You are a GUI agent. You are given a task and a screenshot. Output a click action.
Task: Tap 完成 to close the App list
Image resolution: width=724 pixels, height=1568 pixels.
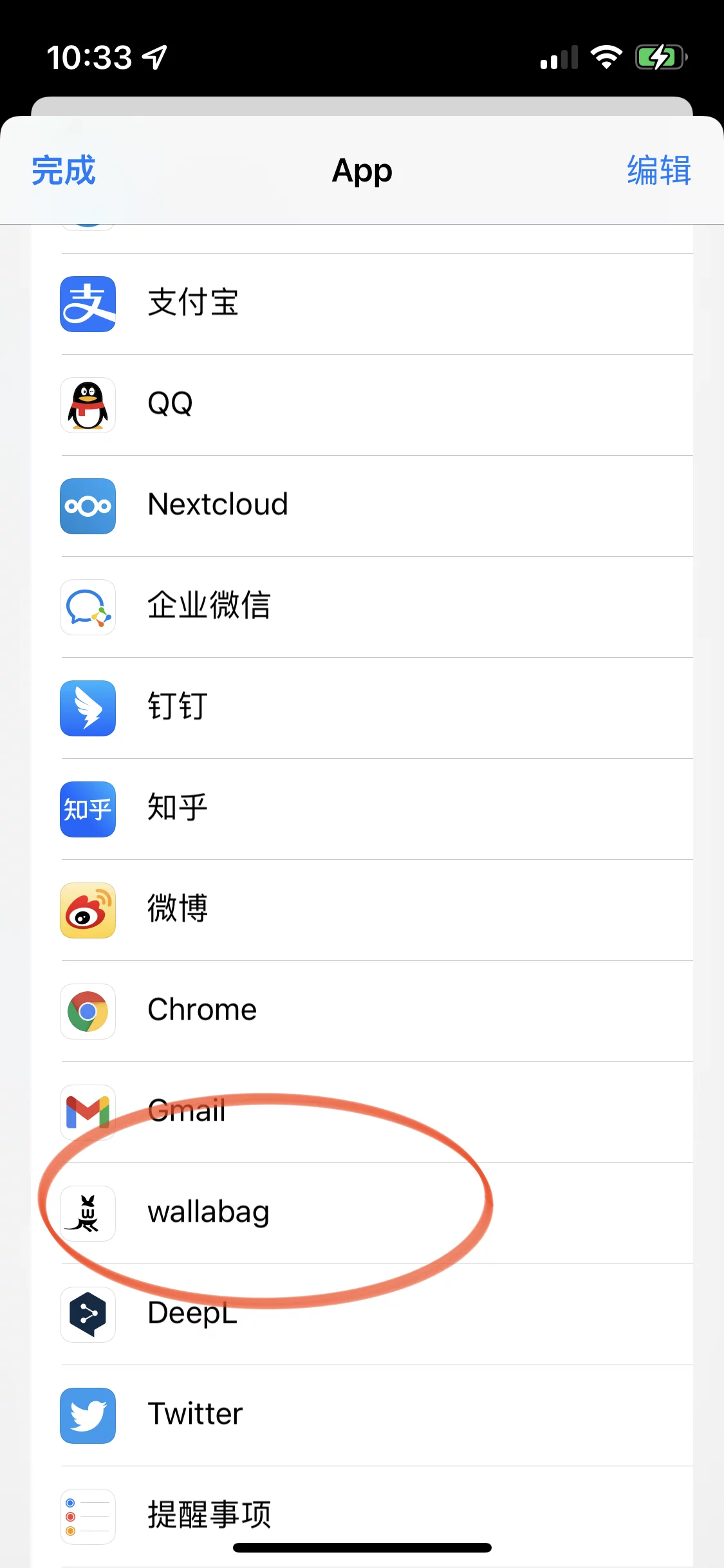(63, 171)
